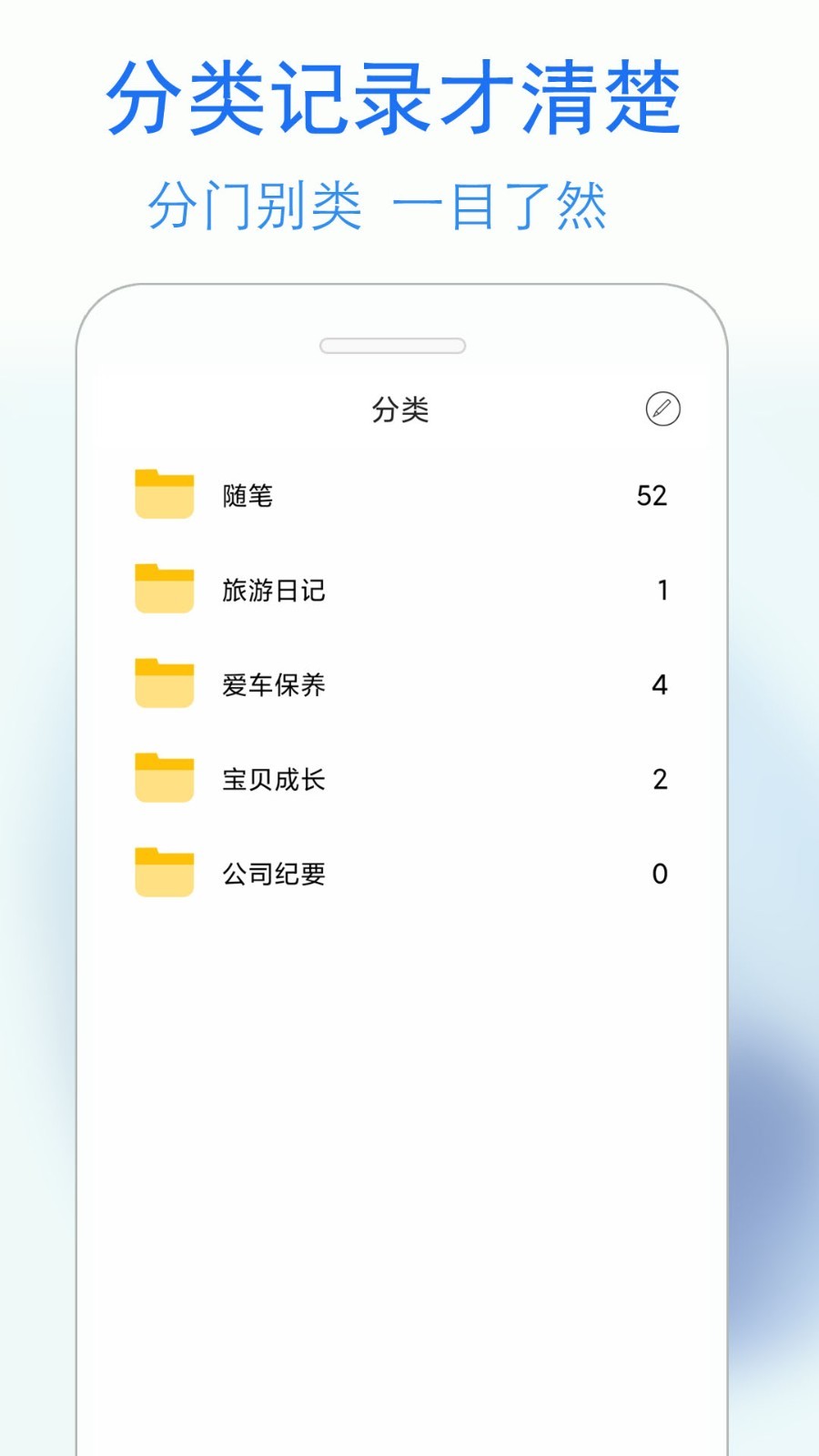The image size is (819, 1456).
Task: Open the 宝贝成长 folder icon
Action: (x=164, y=780)
